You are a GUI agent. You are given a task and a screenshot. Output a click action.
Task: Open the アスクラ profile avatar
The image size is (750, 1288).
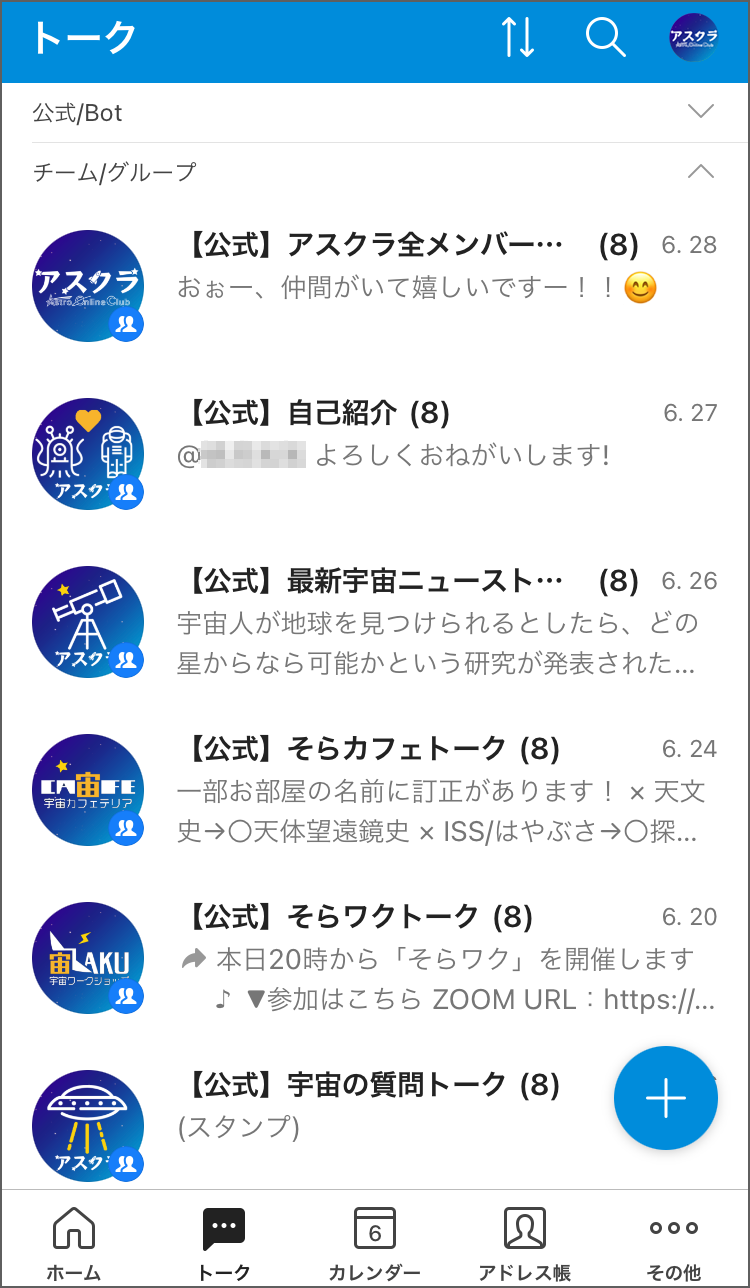[x=693, y=38]
